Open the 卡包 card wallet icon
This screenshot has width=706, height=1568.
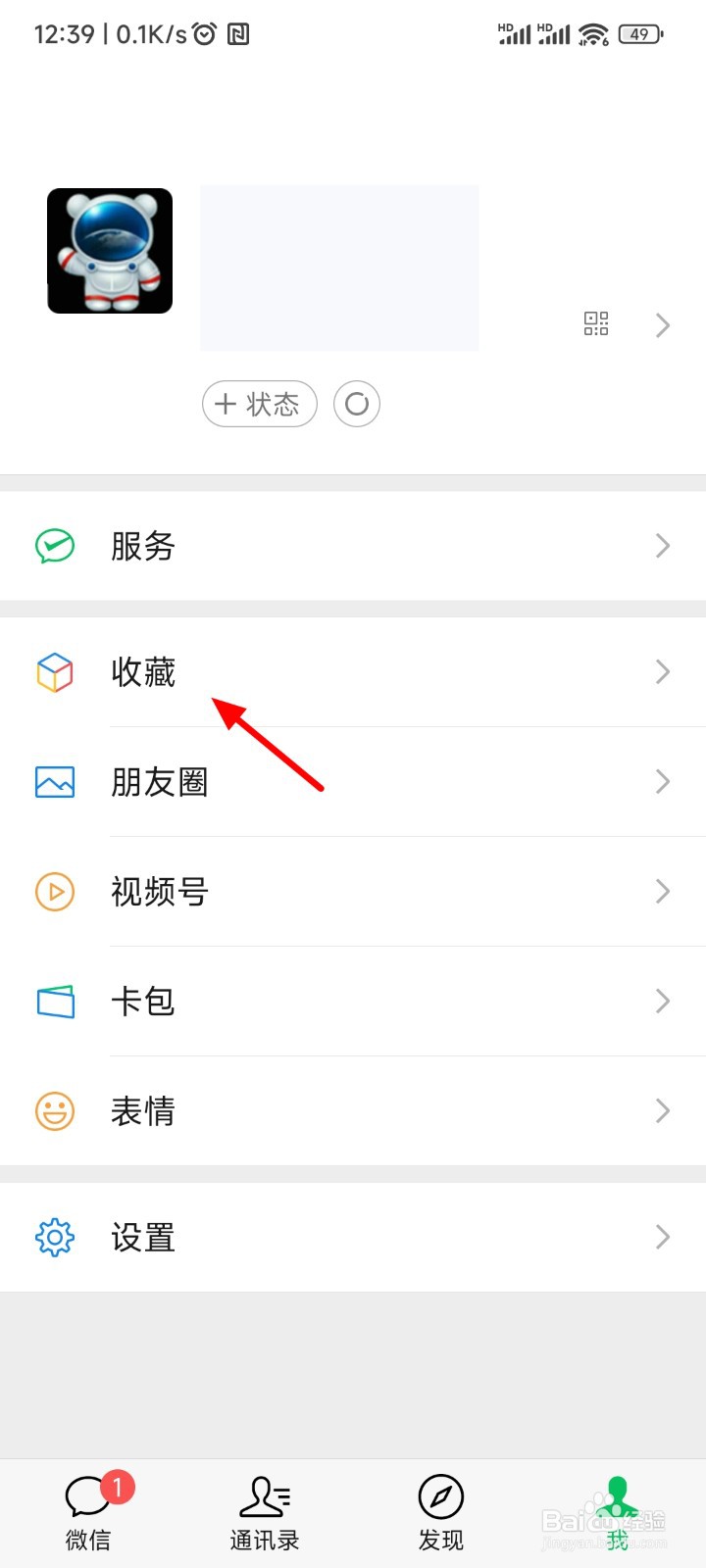click(55, 1001)
